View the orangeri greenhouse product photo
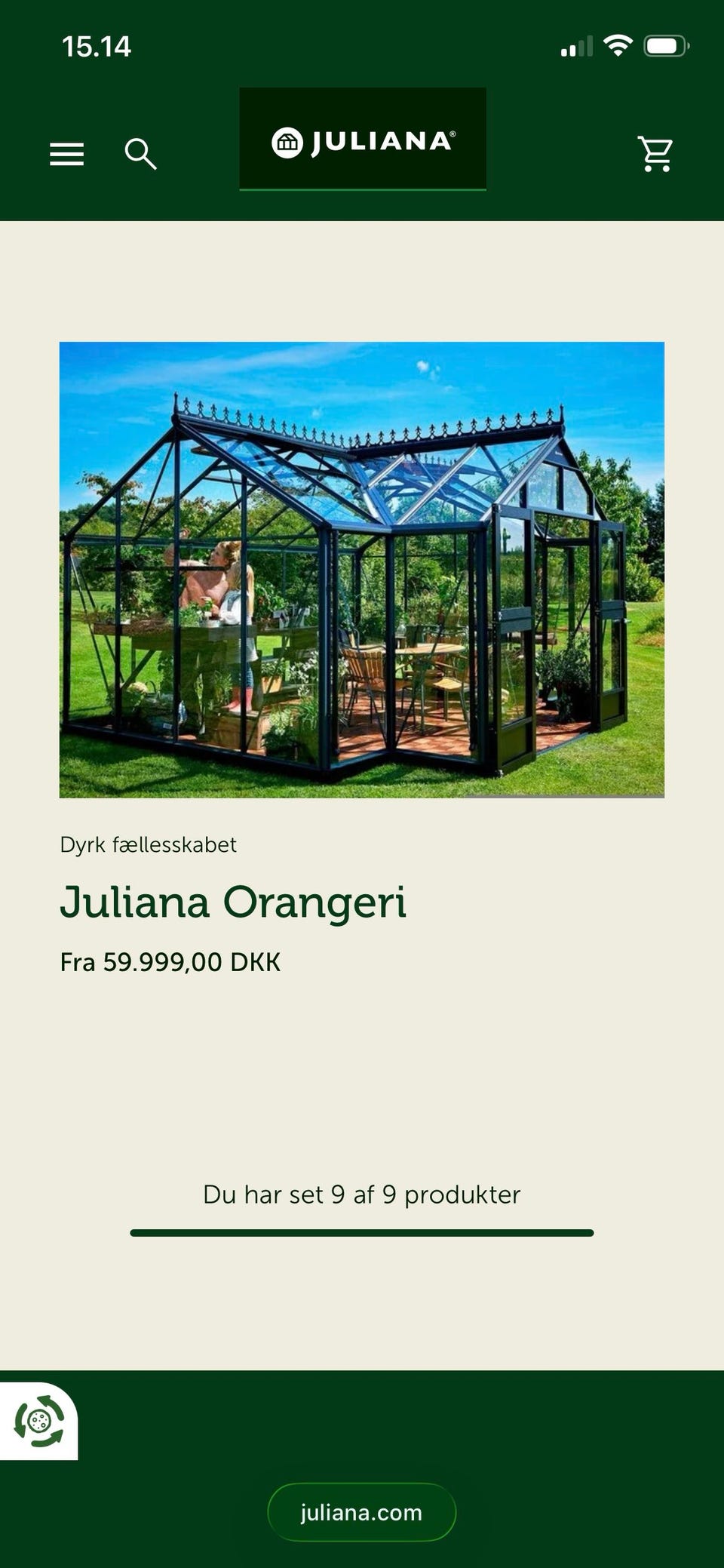The height and width of the screenshot is (1568, 724). coord(362,569)
